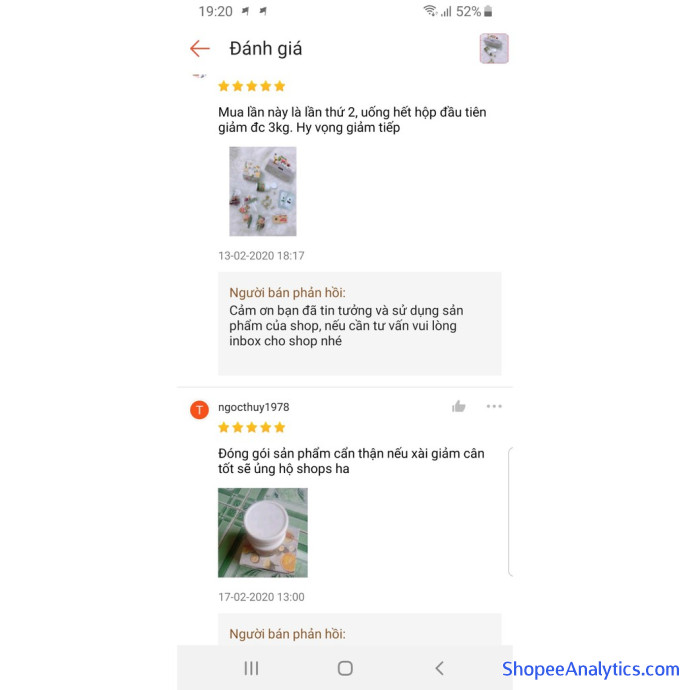Open ngocthuy1978's profile avatar
690x690 pixels.
(x=200, y=409)
